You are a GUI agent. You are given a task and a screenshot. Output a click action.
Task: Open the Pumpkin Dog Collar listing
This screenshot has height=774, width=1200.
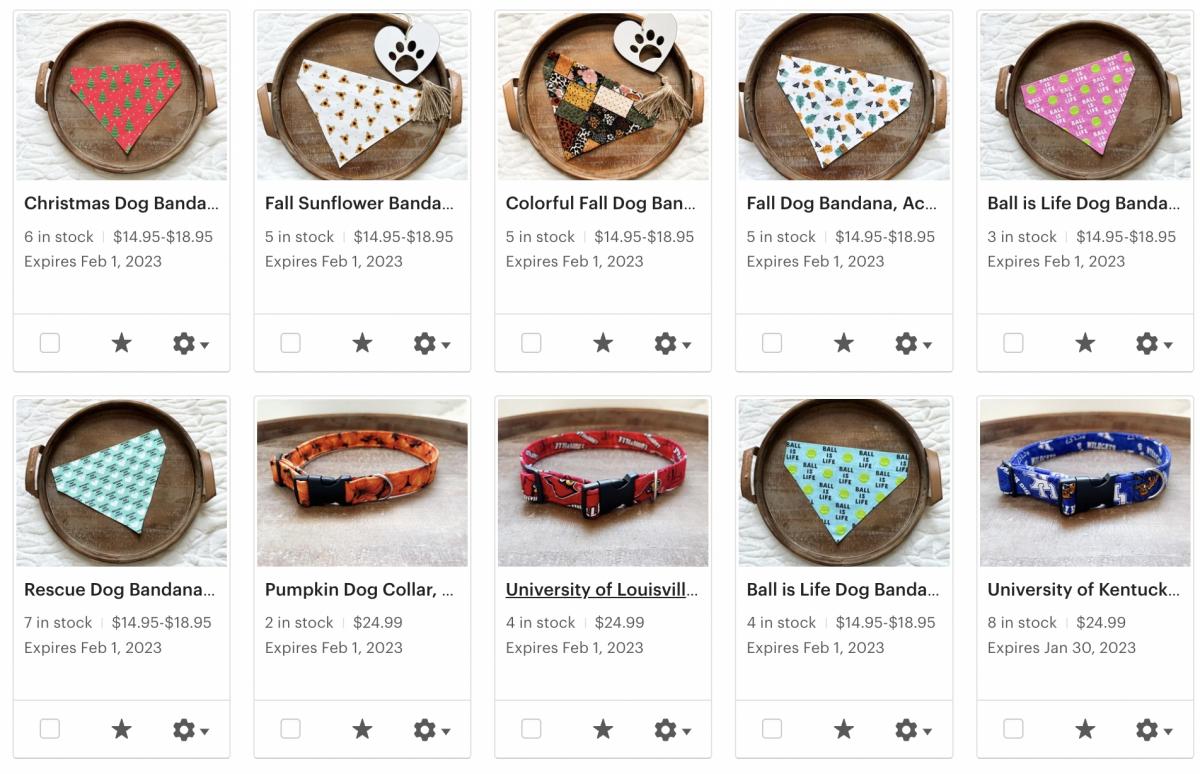(359, 589)
